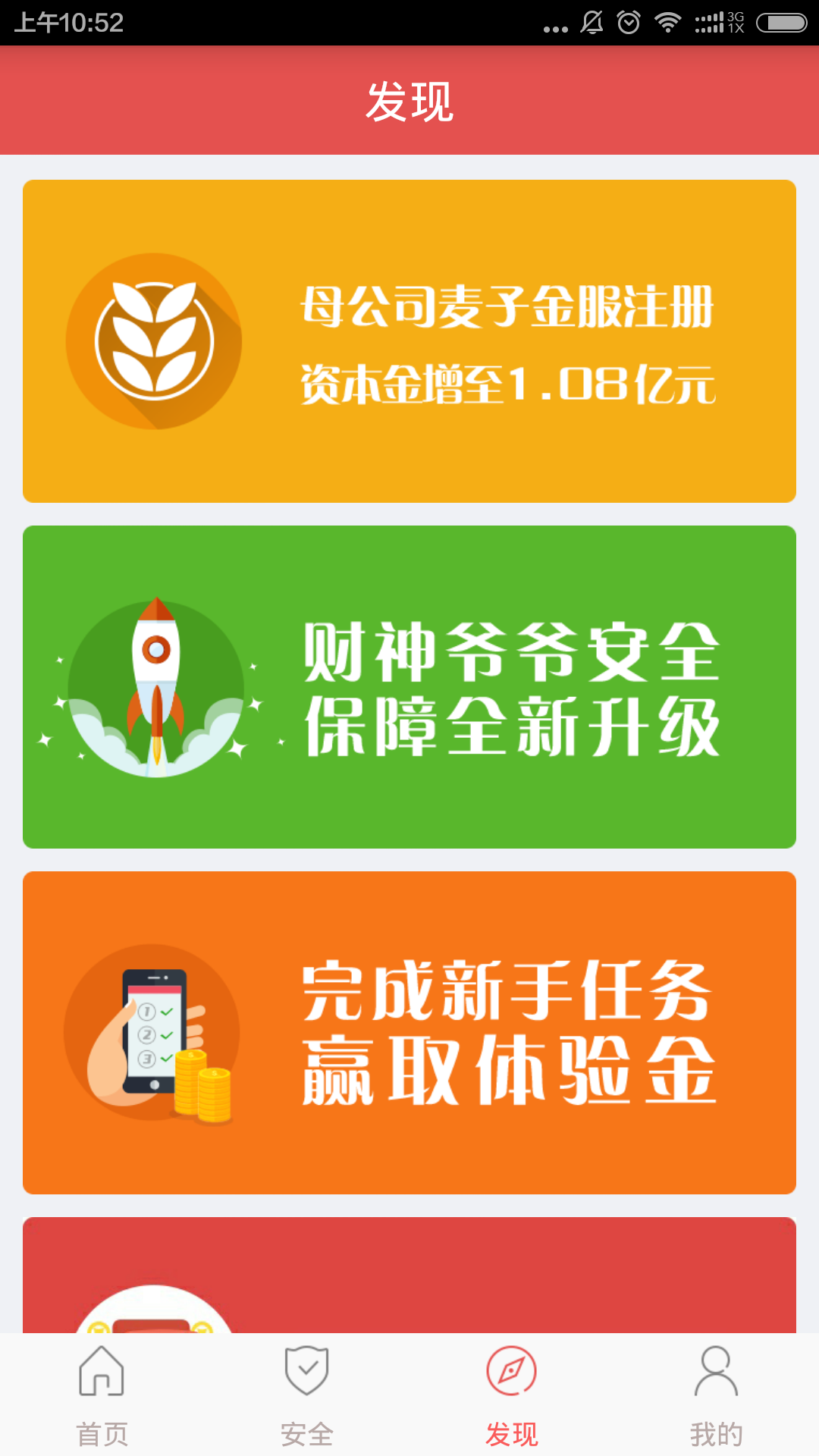Open the 完成新手任务赢取体验金 orange banner
Screen dimensions: 819x1456
[409, 1033]
